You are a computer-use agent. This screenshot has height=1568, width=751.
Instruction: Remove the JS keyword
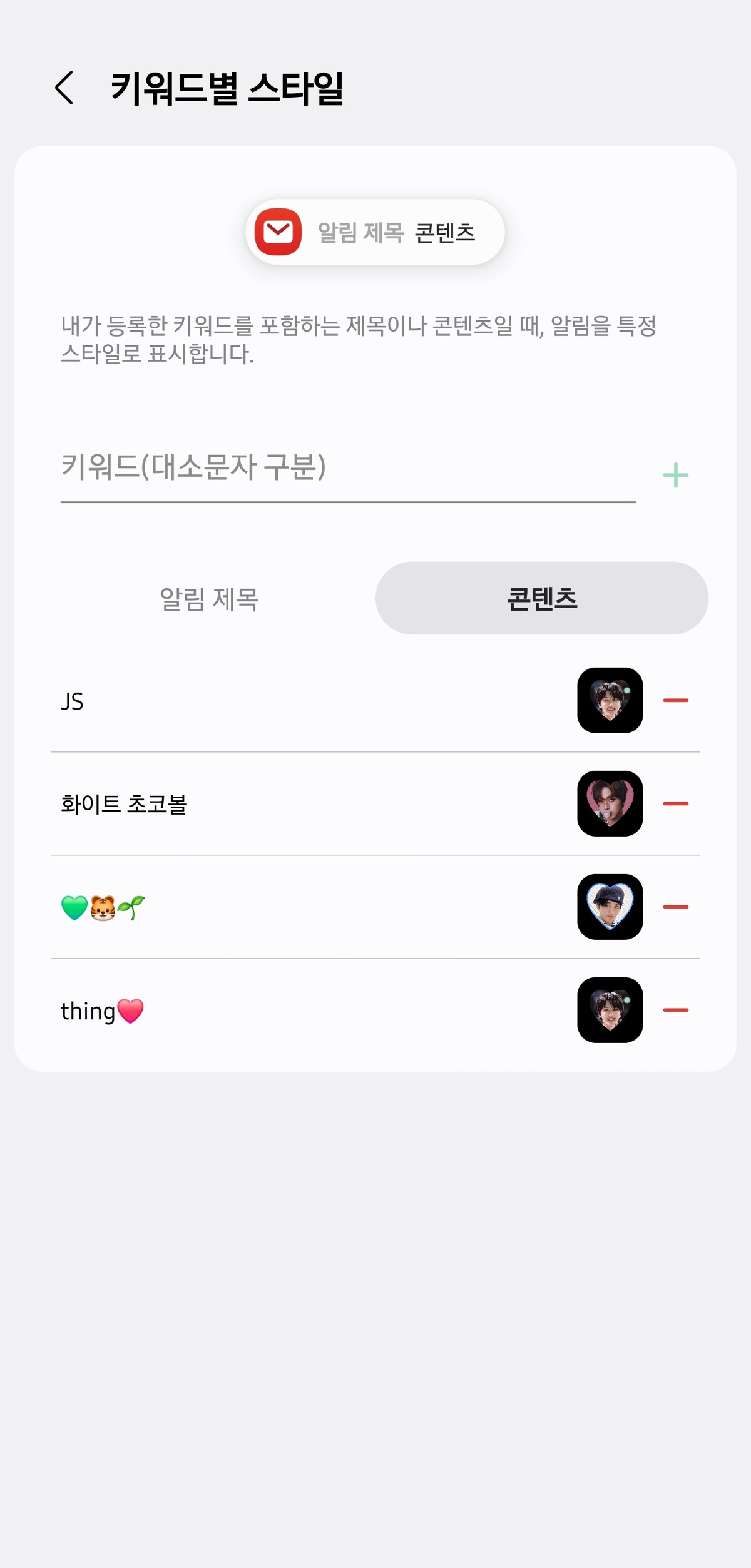(x=675, y=701)
